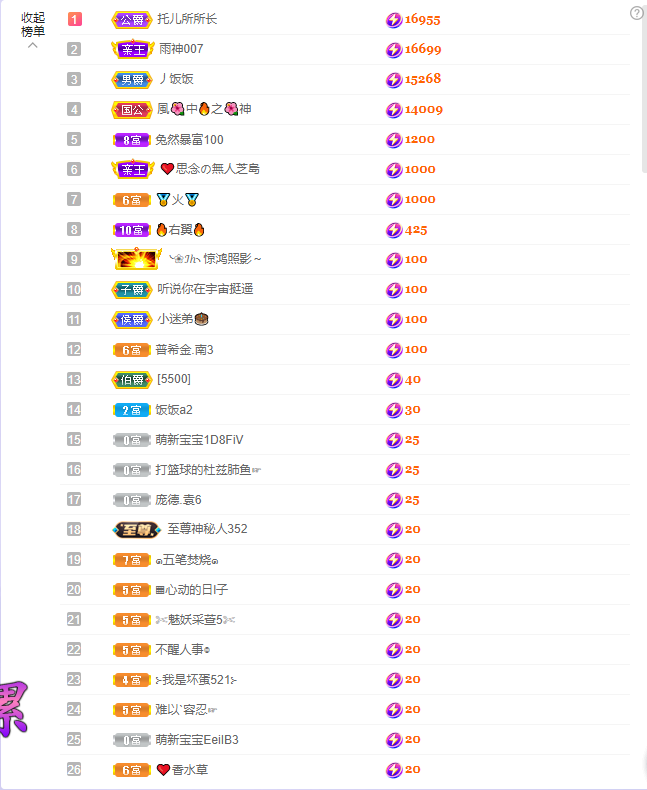View 我是坏蛋521 entry

tap(195, 680)
